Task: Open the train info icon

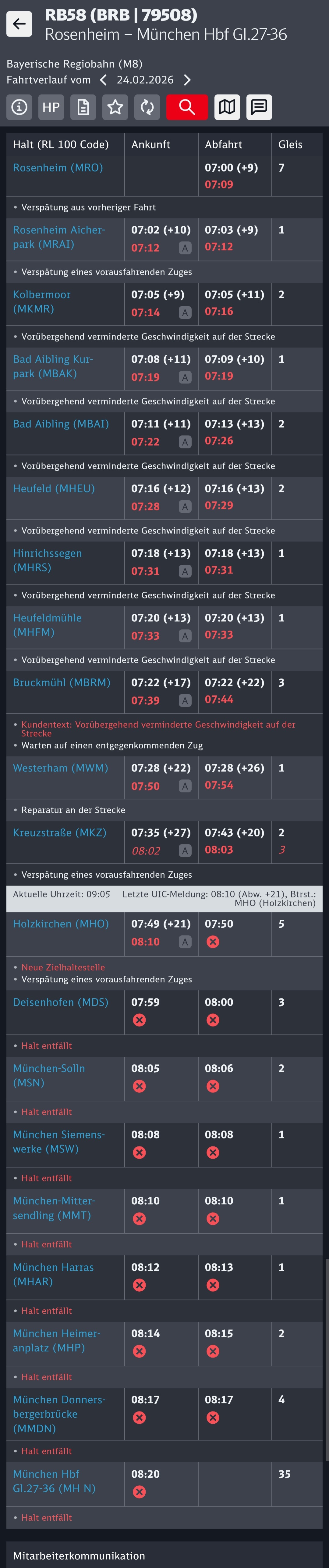Action: 19,107
